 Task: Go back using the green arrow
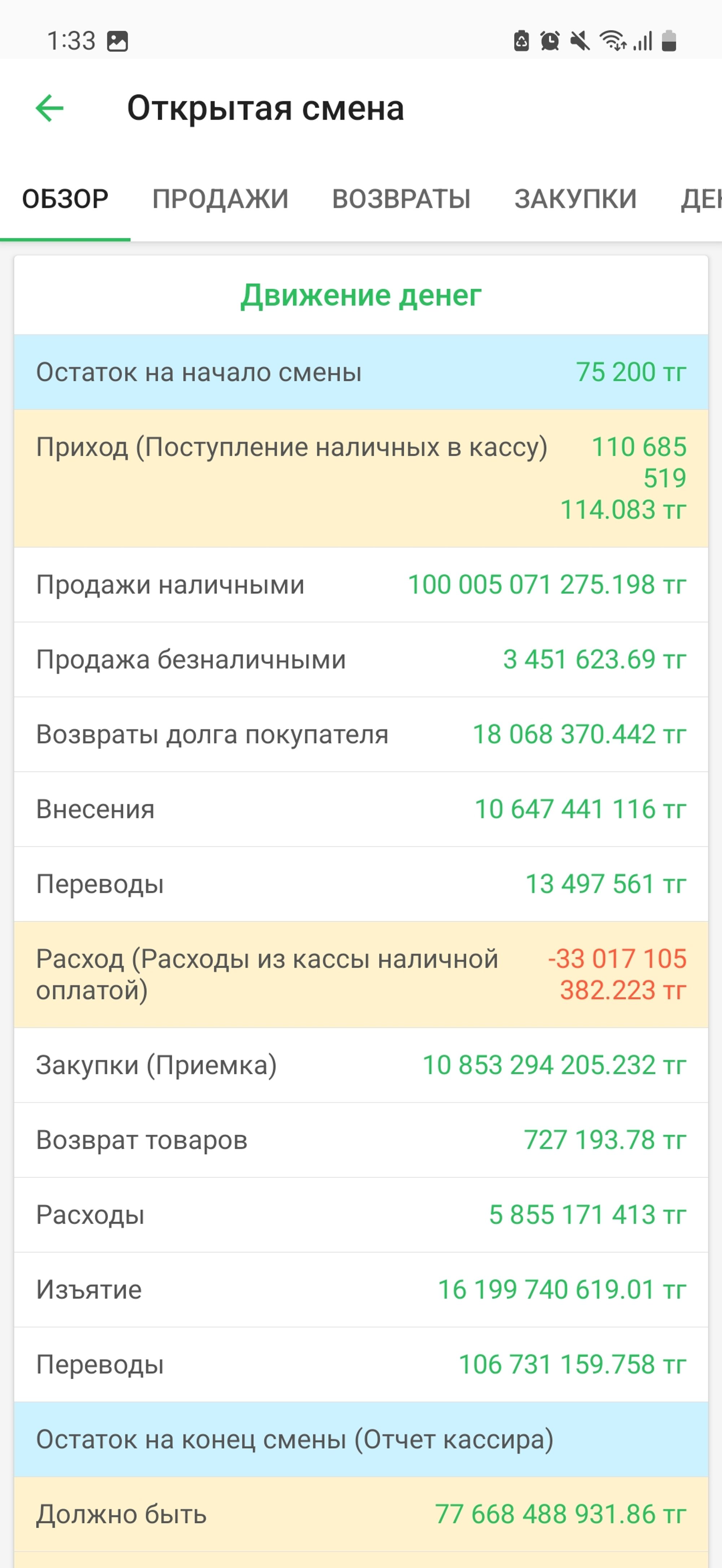click(50, 108)
